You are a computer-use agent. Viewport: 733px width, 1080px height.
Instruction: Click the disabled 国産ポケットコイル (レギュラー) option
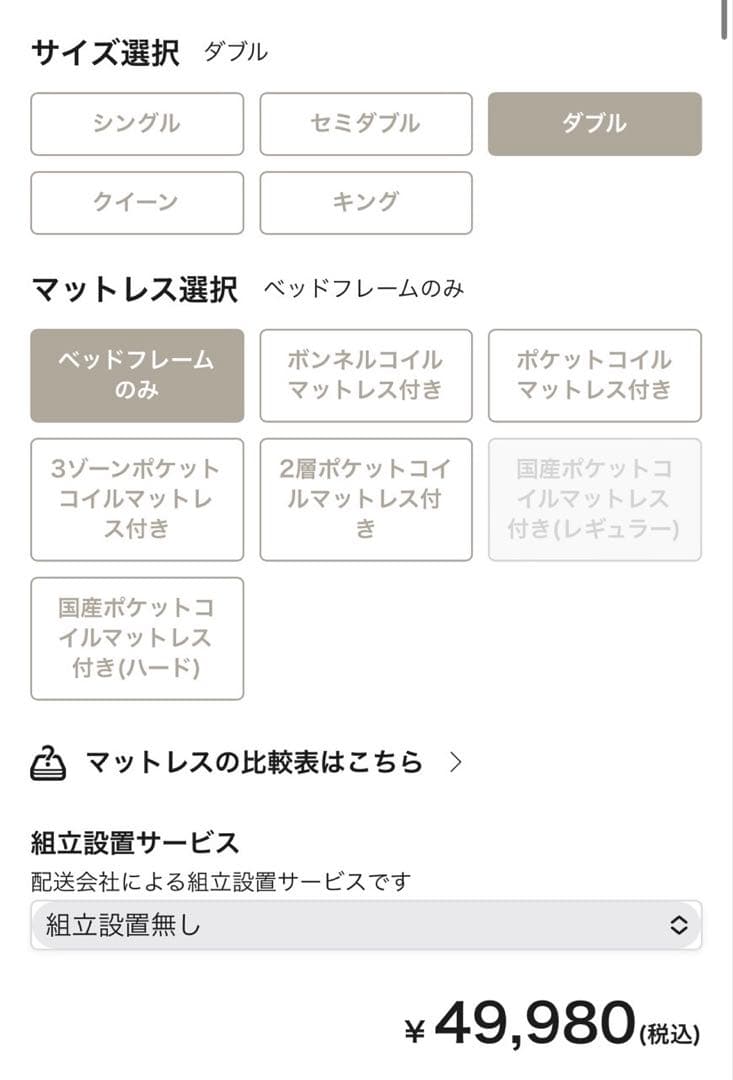[x=595, y=499]
